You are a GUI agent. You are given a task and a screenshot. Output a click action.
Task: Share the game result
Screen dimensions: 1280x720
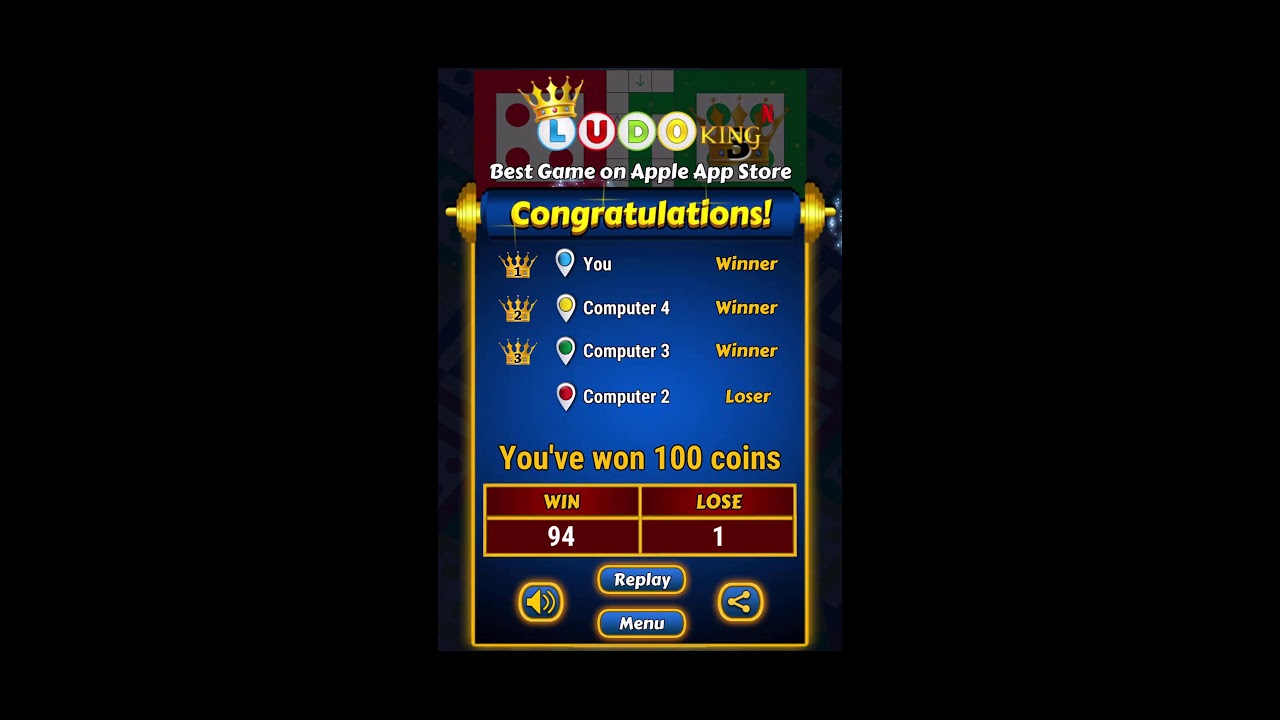point(740,602)
